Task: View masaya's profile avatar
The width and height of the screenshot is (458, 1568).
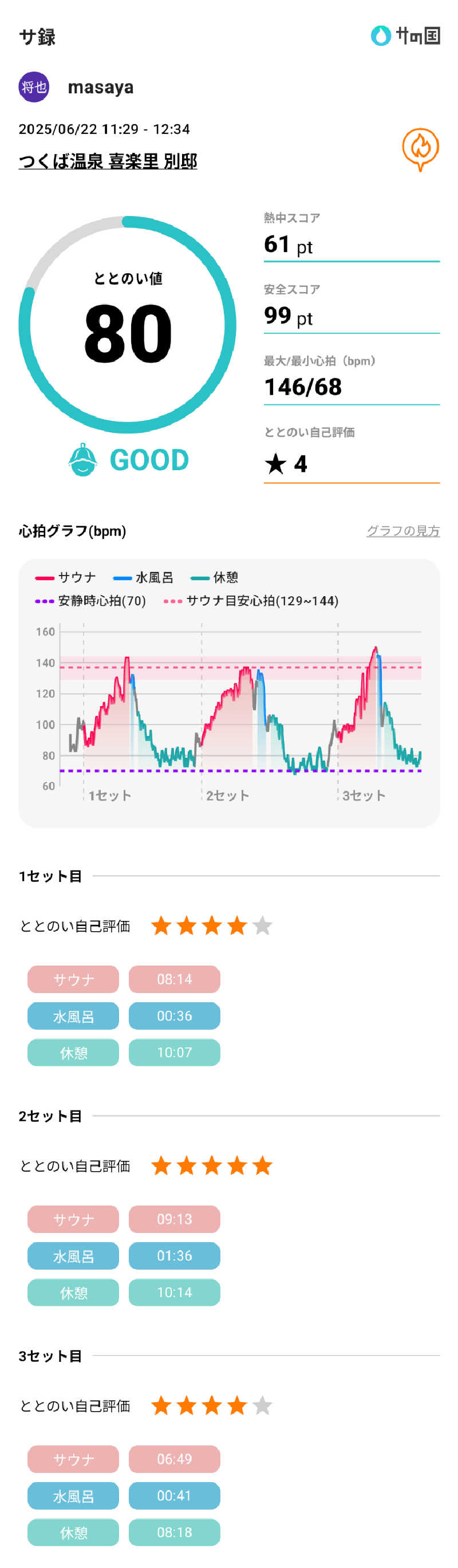Action: coord(34,87)
